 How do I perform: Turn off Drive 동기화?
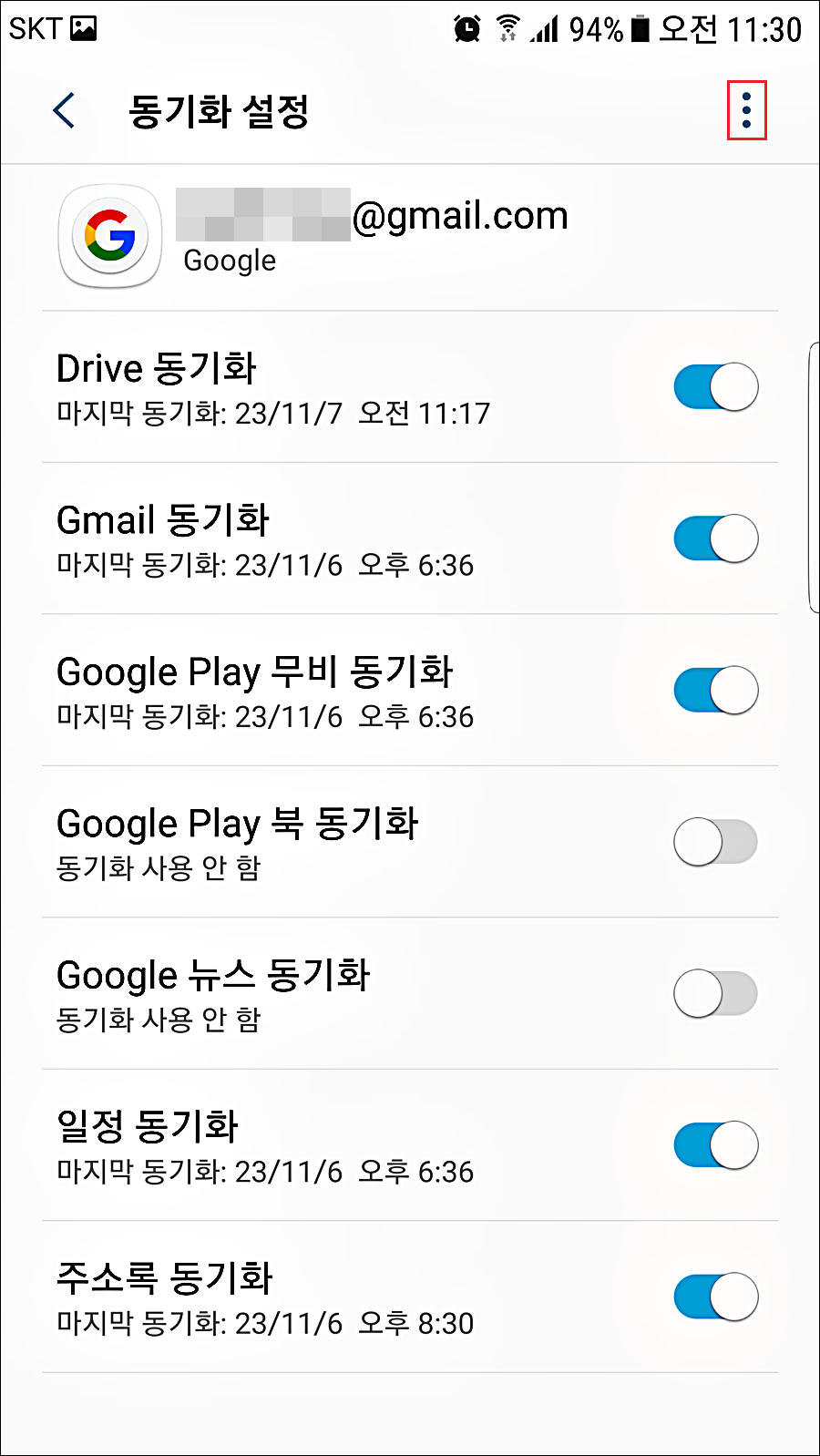click(x=716, y=387)
